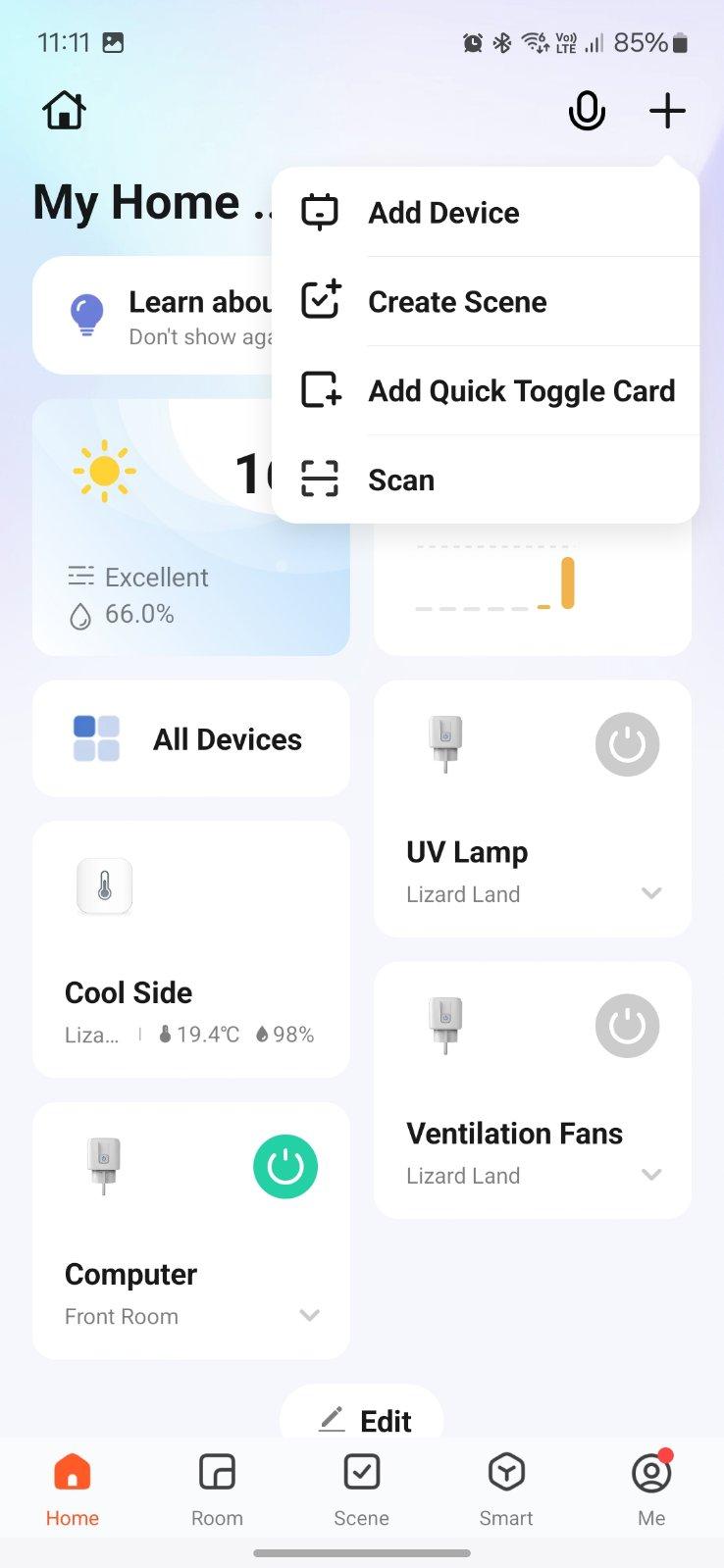Open the Smart section
Screen dimensions: 724x1568
coord(506,1490)
